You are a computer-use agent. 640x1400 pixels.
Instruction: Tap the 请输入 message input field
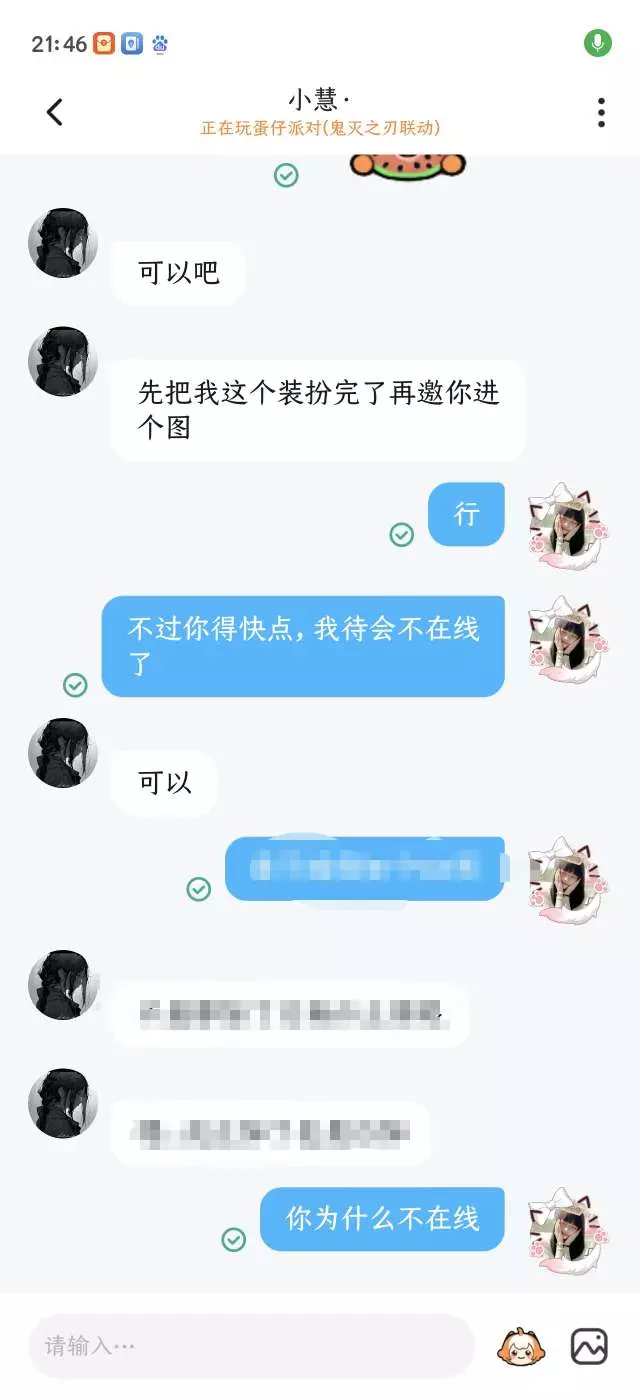coord(251,1346)
